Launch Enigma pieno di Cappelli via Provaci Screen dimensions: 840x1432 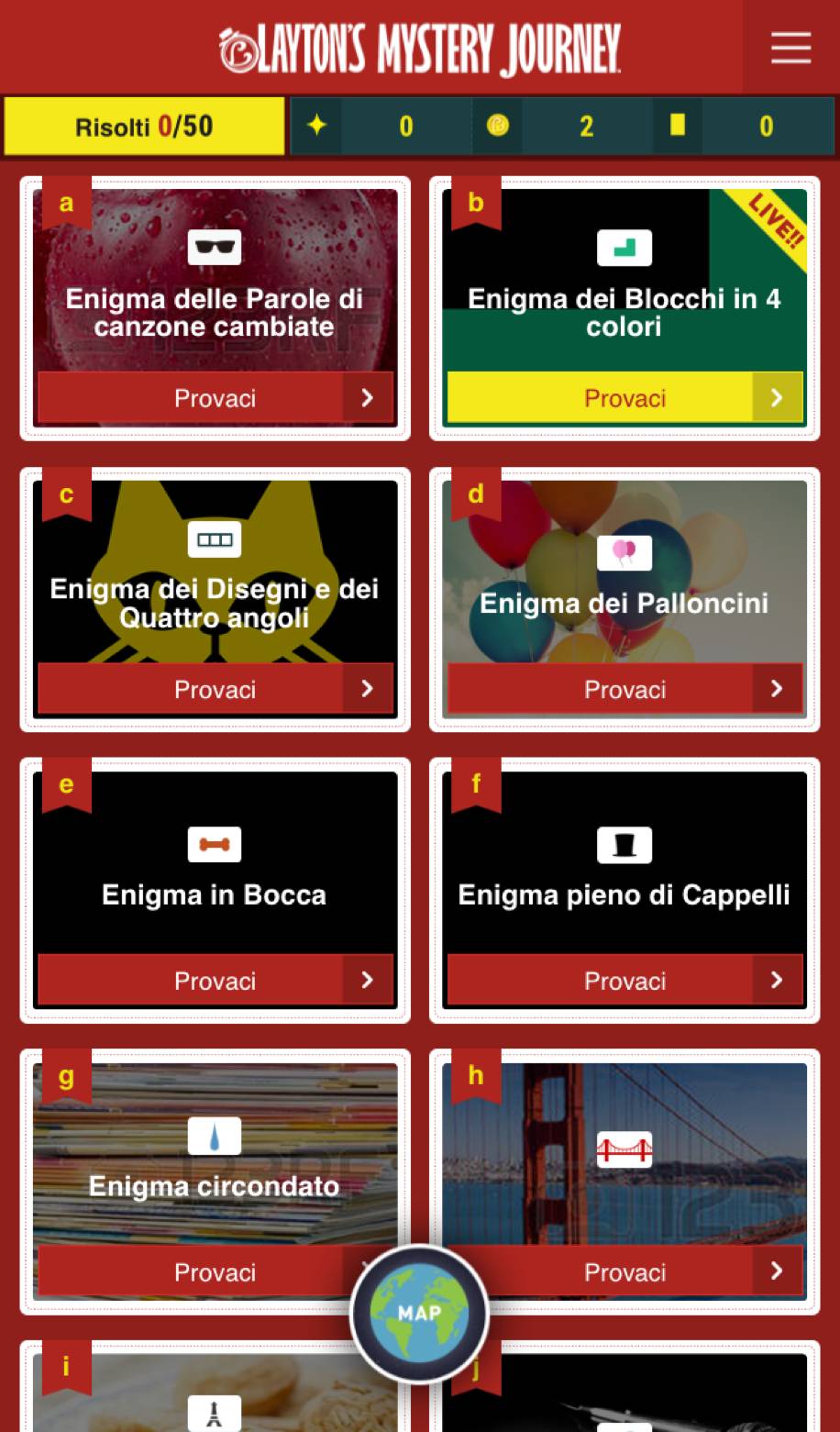point(624,981)
